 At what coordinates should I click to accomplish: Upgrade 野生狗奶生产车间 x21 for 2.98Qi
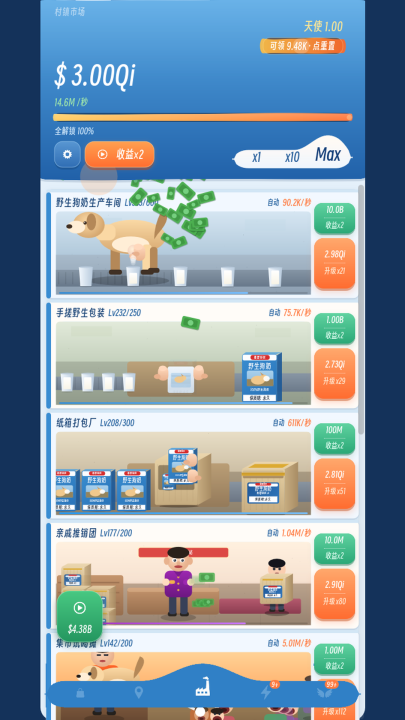[334, 263]
